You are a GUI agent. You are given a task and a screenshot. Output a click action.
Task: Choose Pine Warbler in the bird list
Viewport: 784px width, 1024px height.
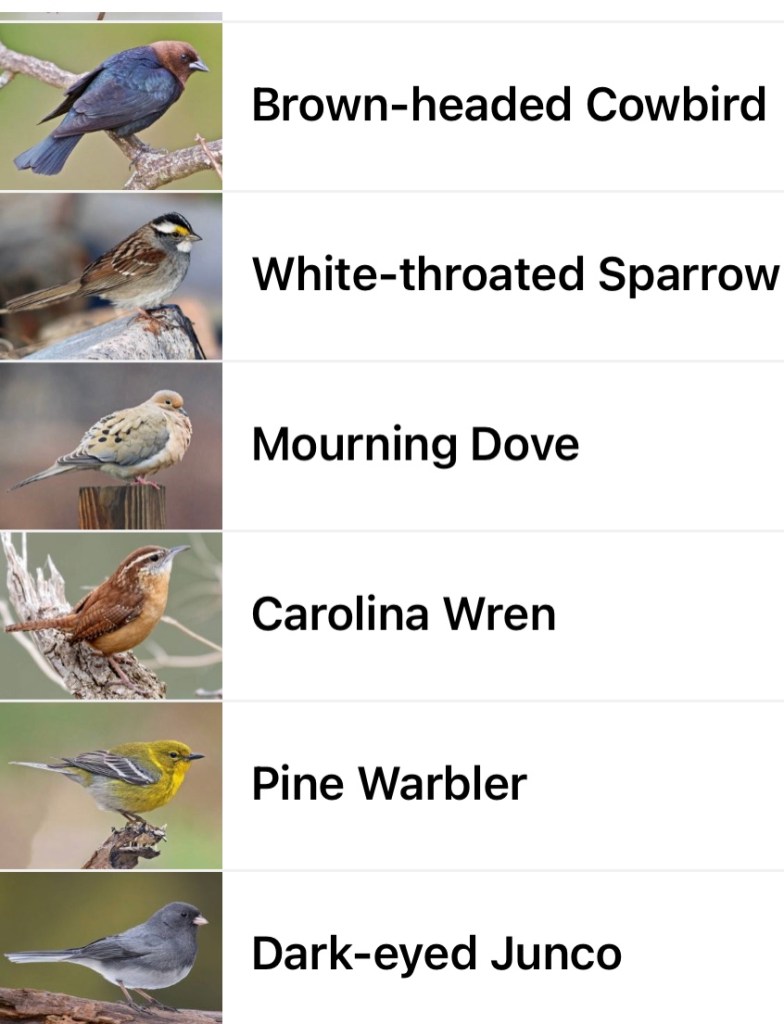pyautogui.click(x=388, y=784)
